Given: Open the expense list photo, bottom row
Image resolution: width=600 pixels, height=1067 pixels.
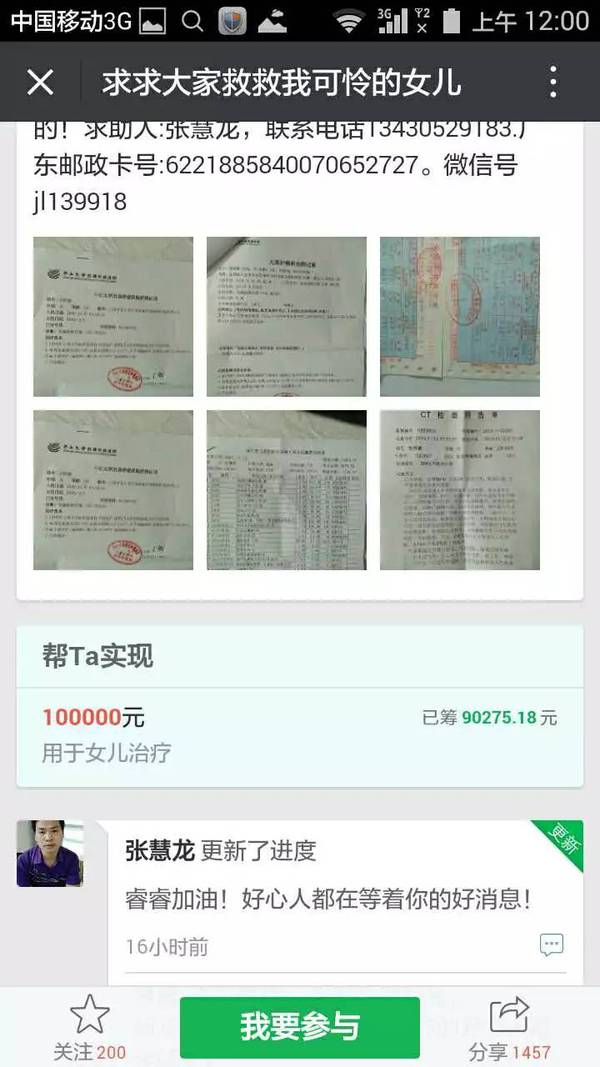Looking at the screenshot, I should pyautogui.click(x=286, y=490).
